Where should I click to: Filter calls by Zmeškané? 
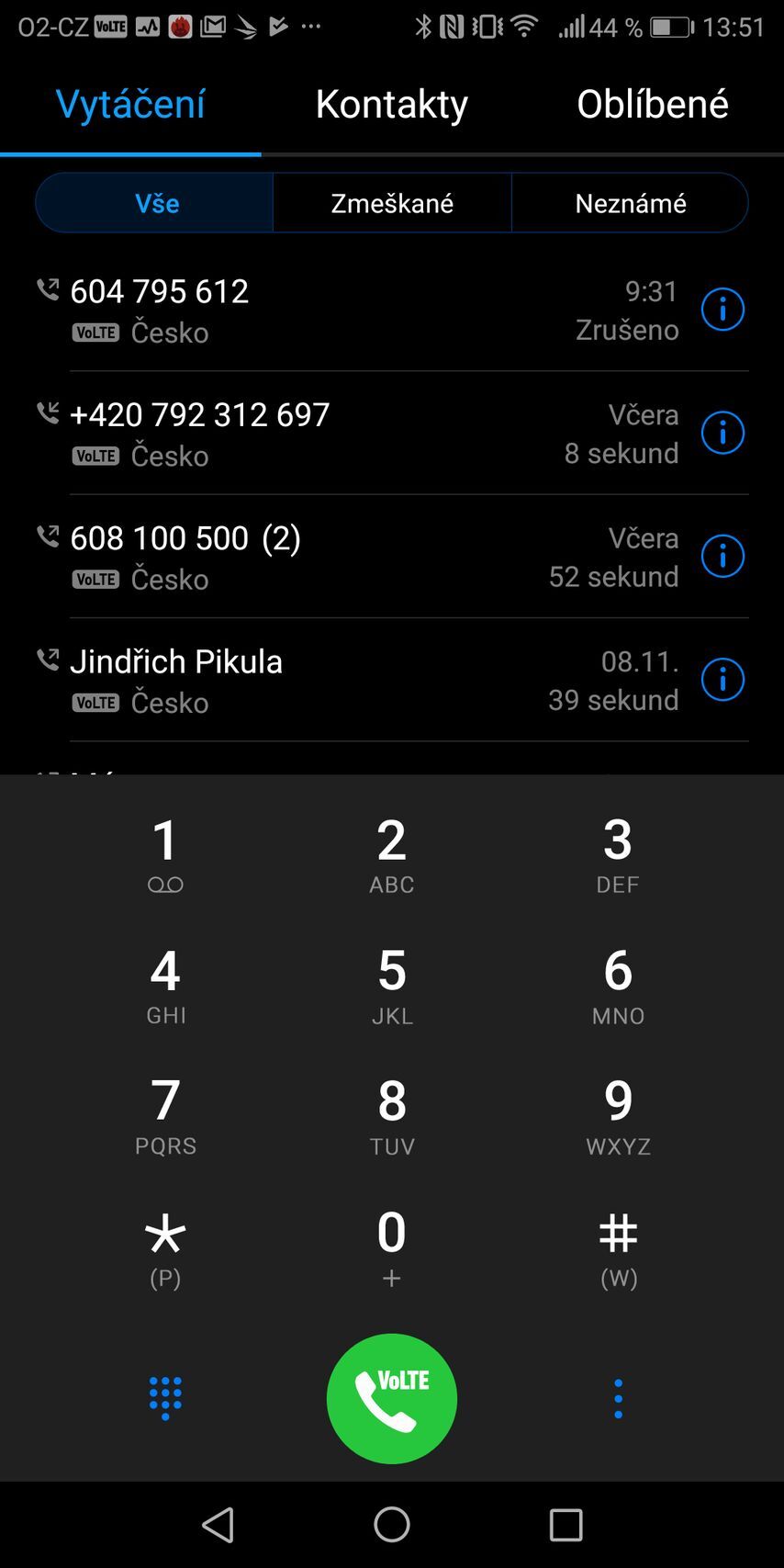[x=392, y=203]
